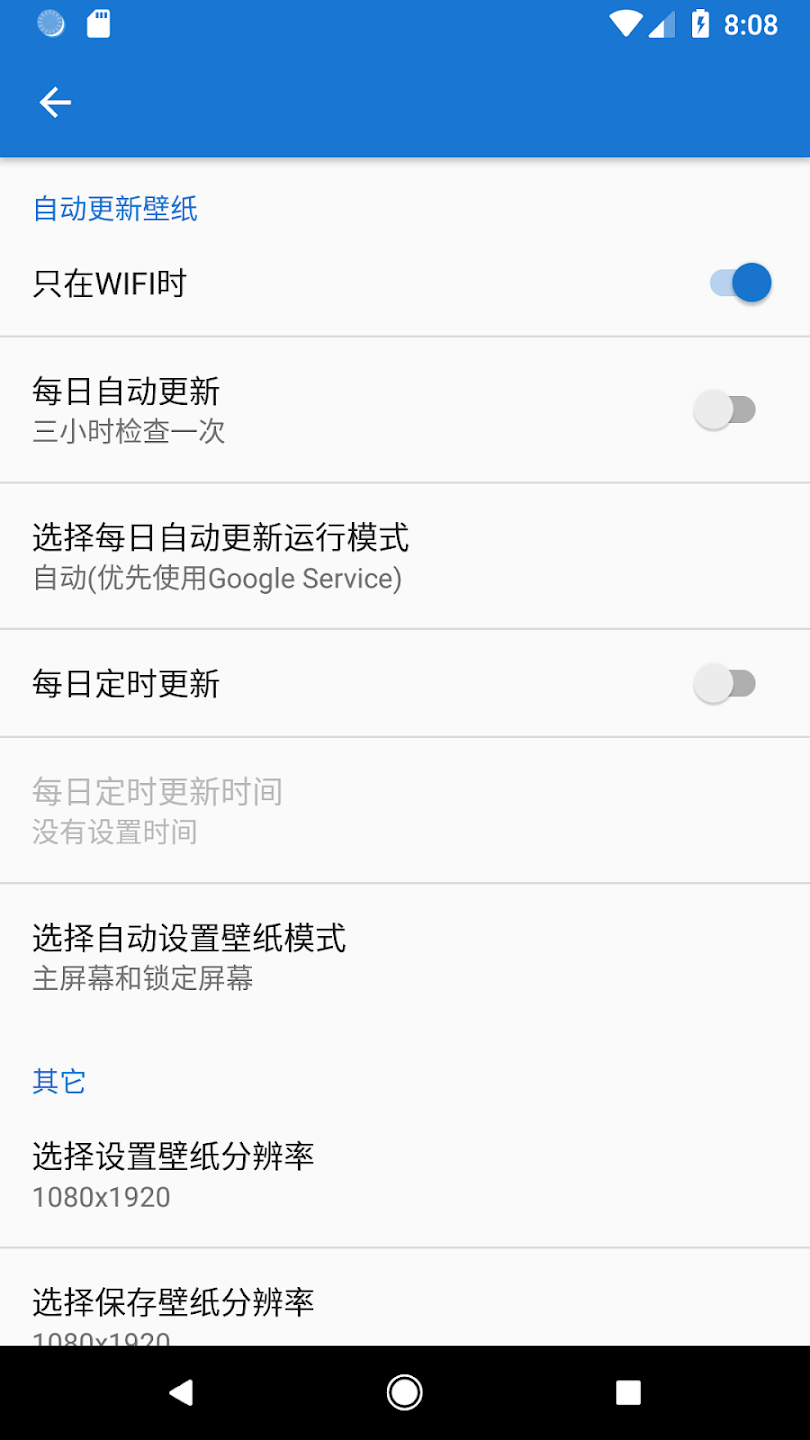The width and height of the screenshot is (810, 1440).
Task: Open 选择每日自动更新运行模式 setting
Action: (x=405, y=556)
